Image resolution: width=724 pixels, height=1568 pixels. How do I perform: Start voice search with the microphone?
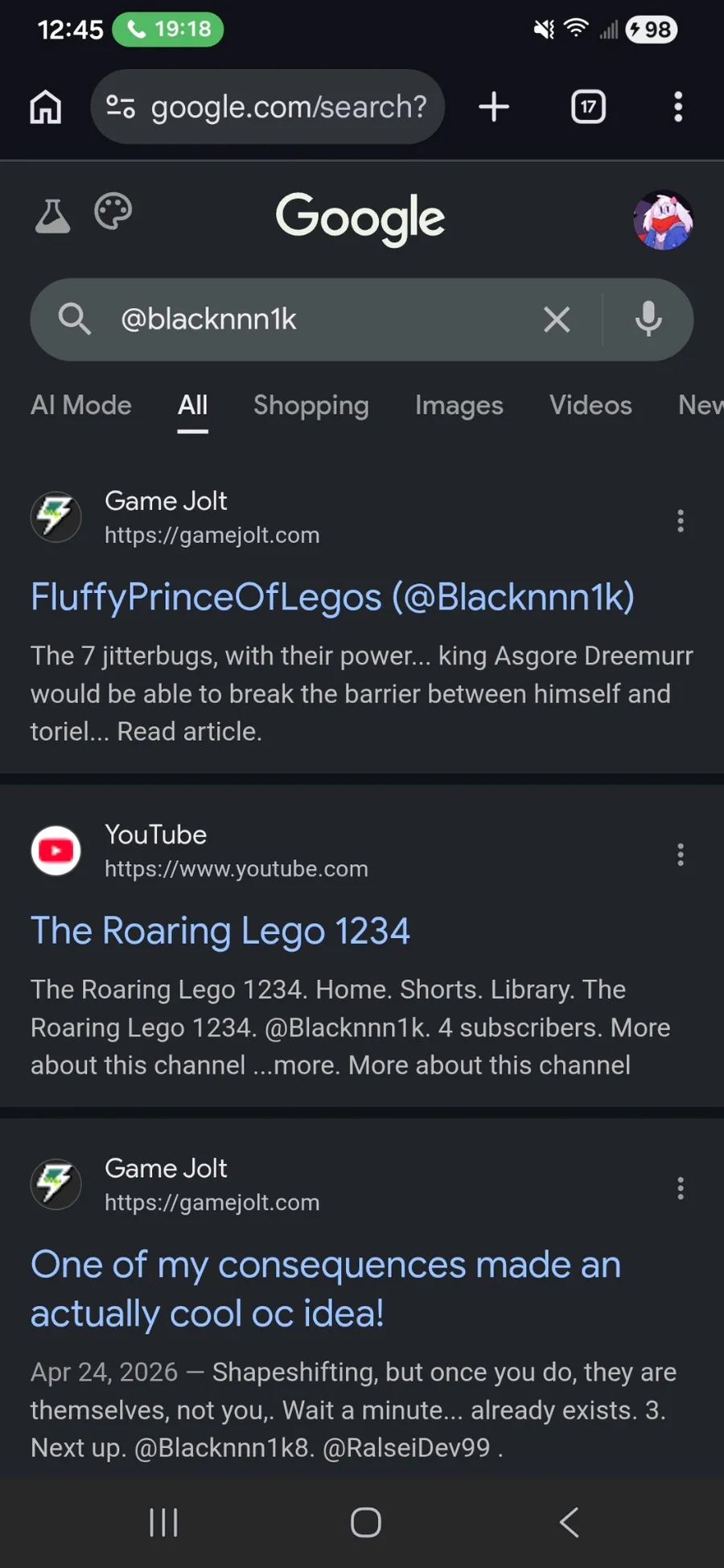pyautogui.click(x=648, y=319)
